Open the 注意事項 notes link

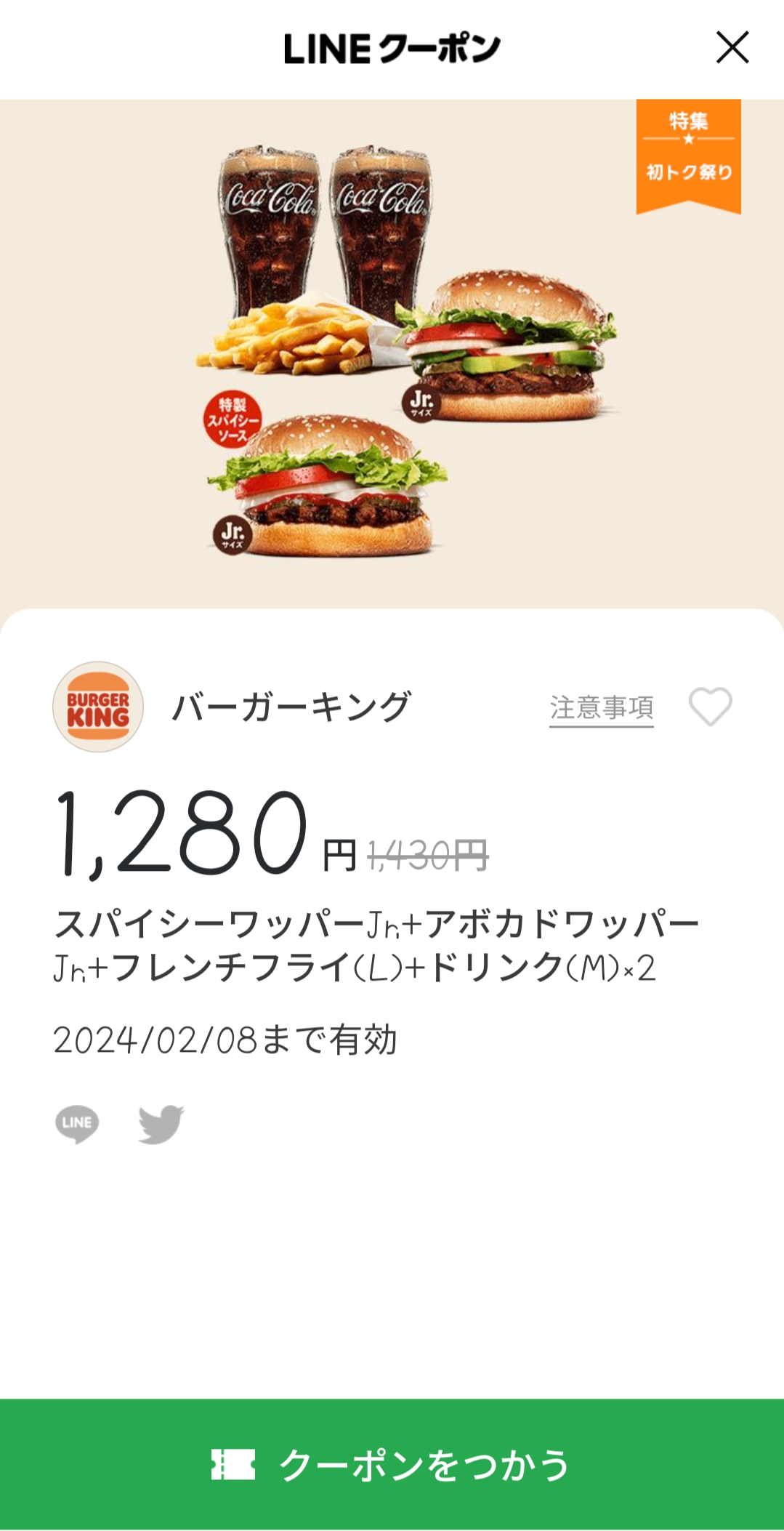point(601,708)
